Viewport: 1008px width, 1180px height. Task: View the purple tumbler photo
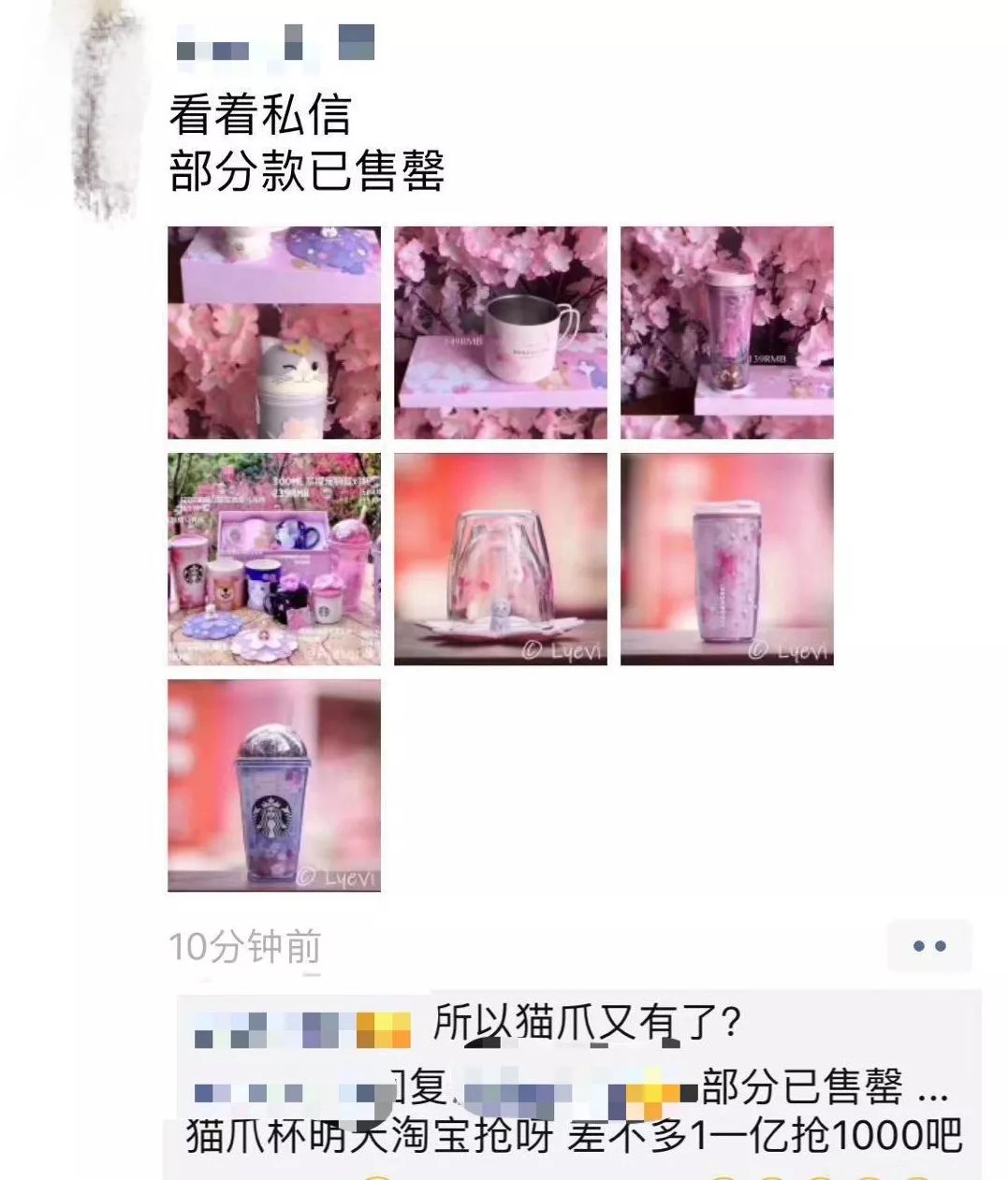click(726, 559)
